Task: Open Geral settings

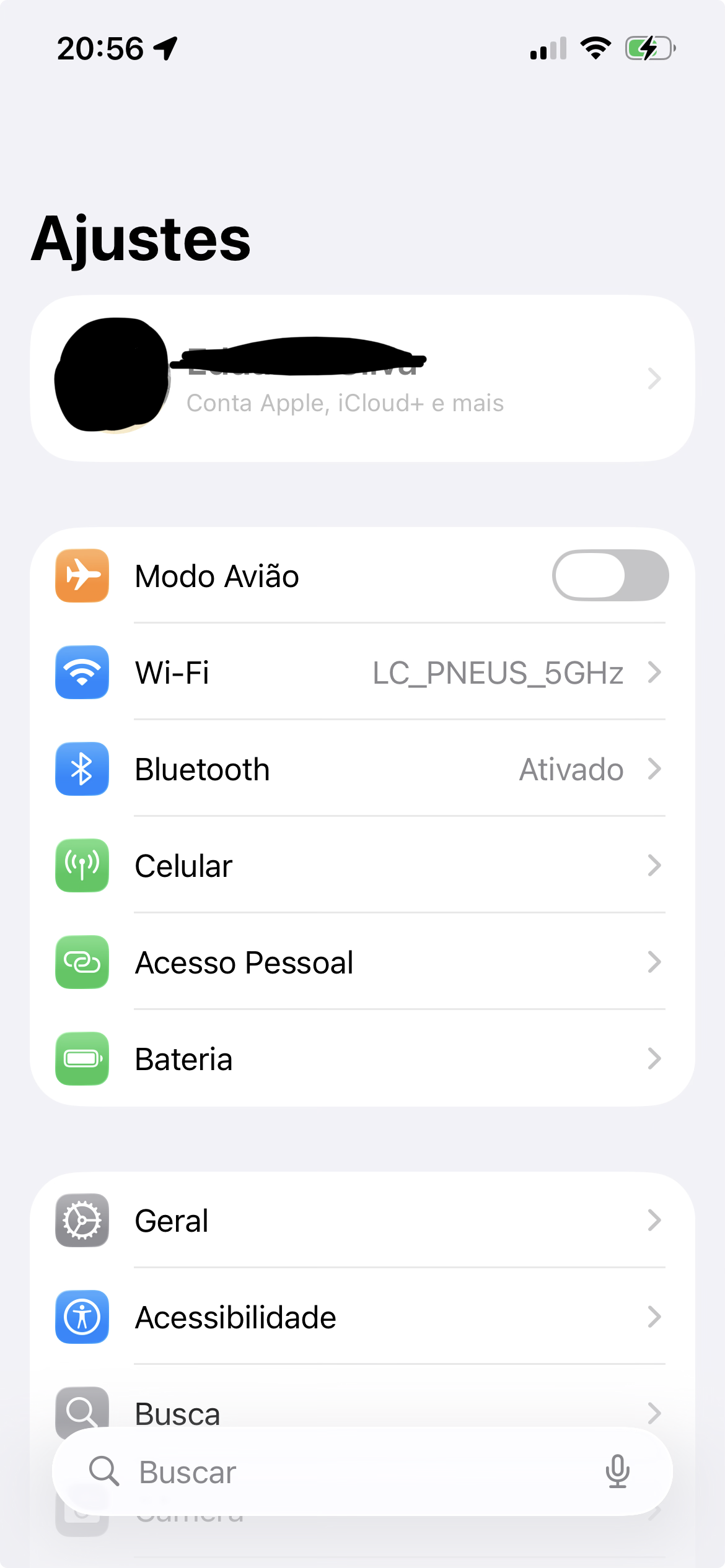Action: click(362, 1221)
